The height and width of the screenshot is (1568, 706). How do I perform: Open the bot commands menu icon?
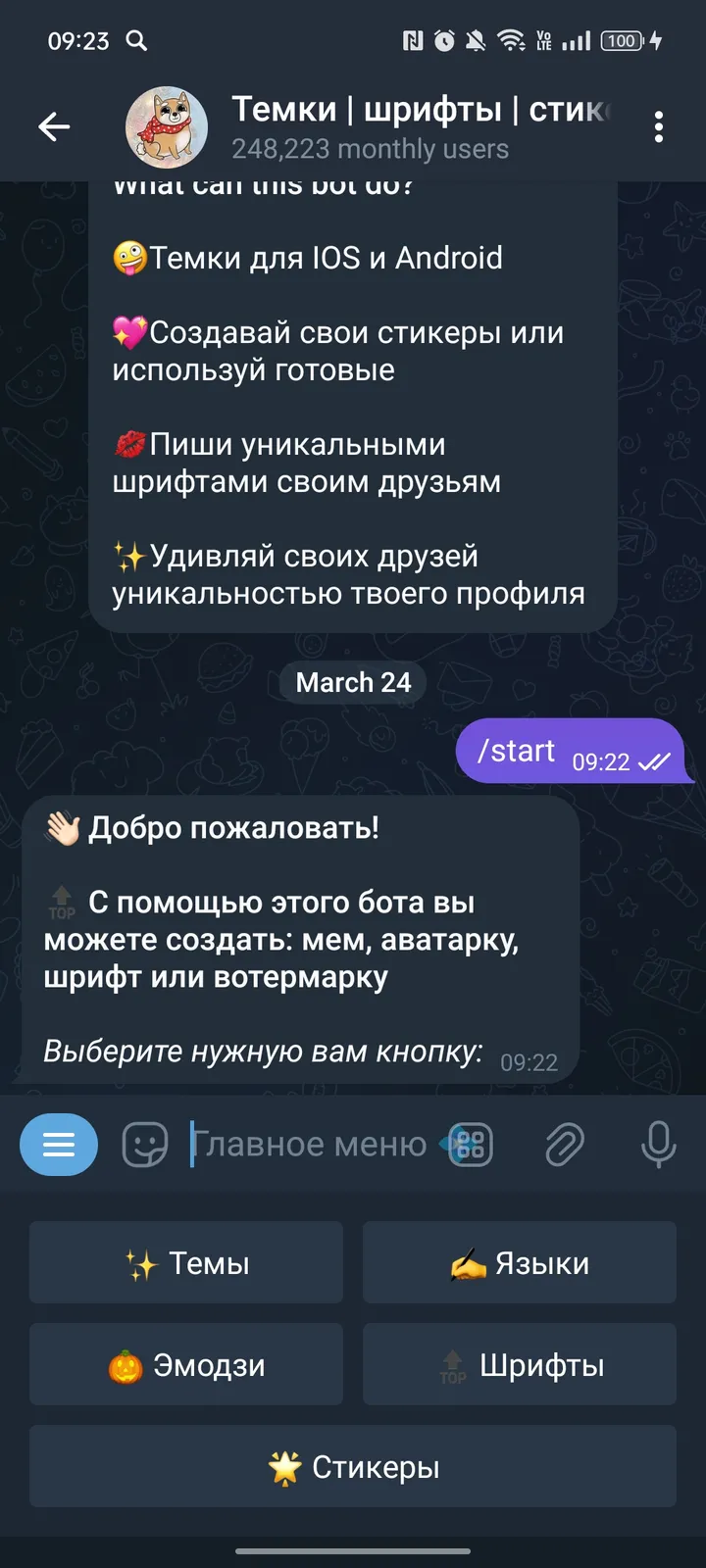tap(59, 1144)
